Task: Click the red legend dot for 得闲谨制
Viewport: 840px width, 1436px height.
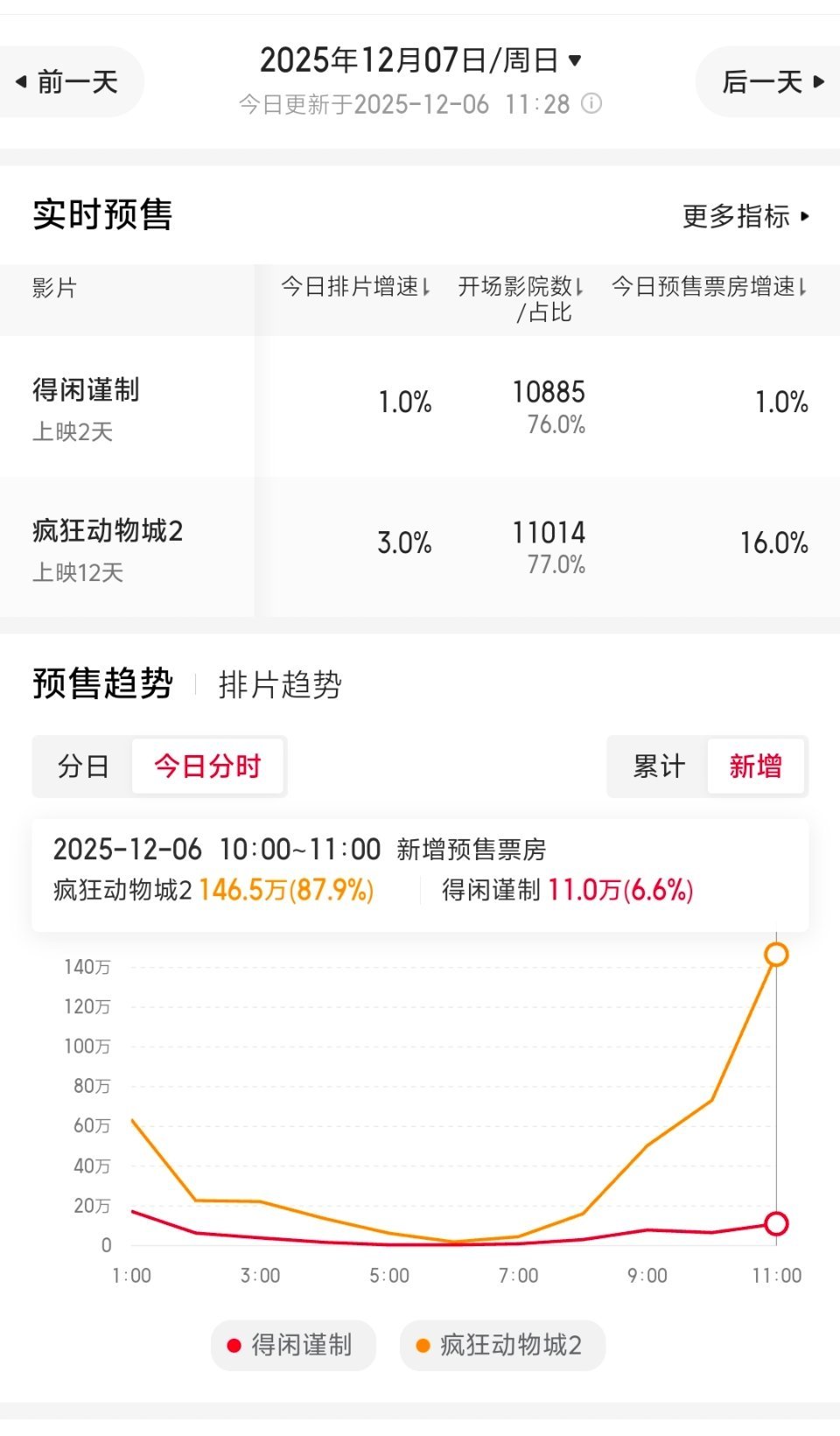Action: click(233, 1345)
